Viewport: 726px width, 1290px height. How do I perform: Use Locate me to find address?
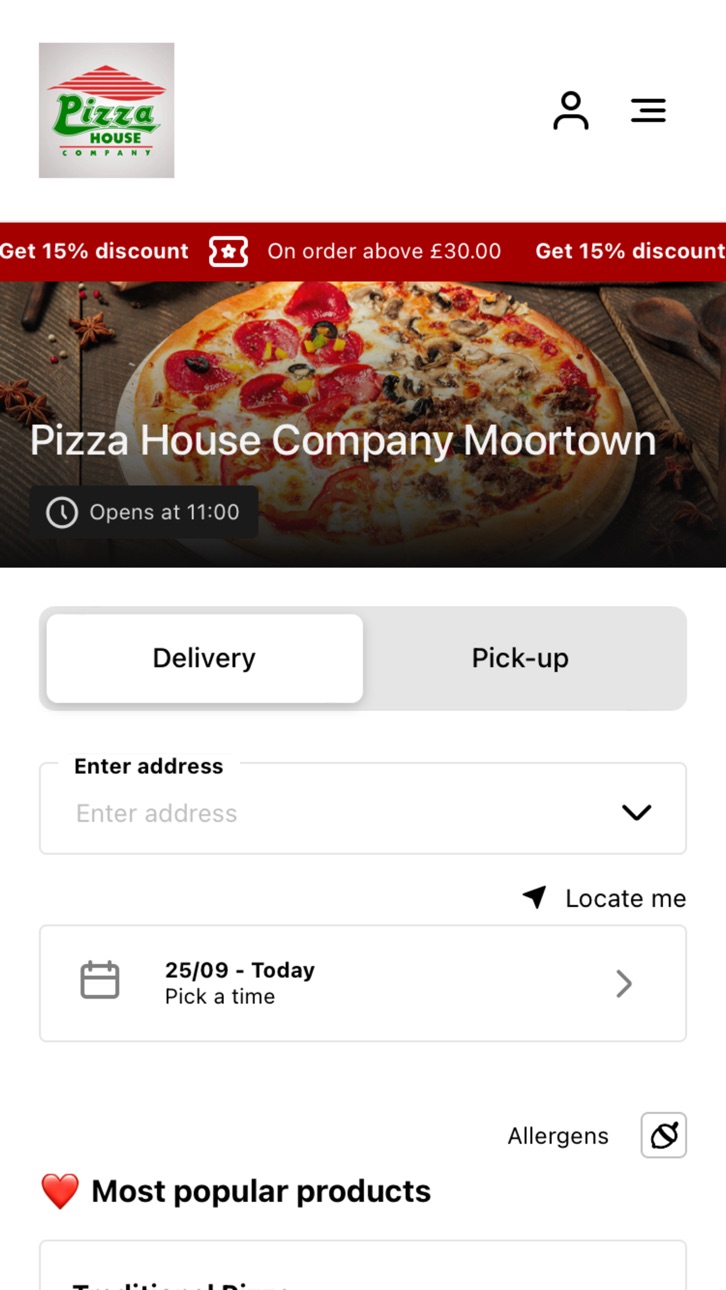coord(604,898)
